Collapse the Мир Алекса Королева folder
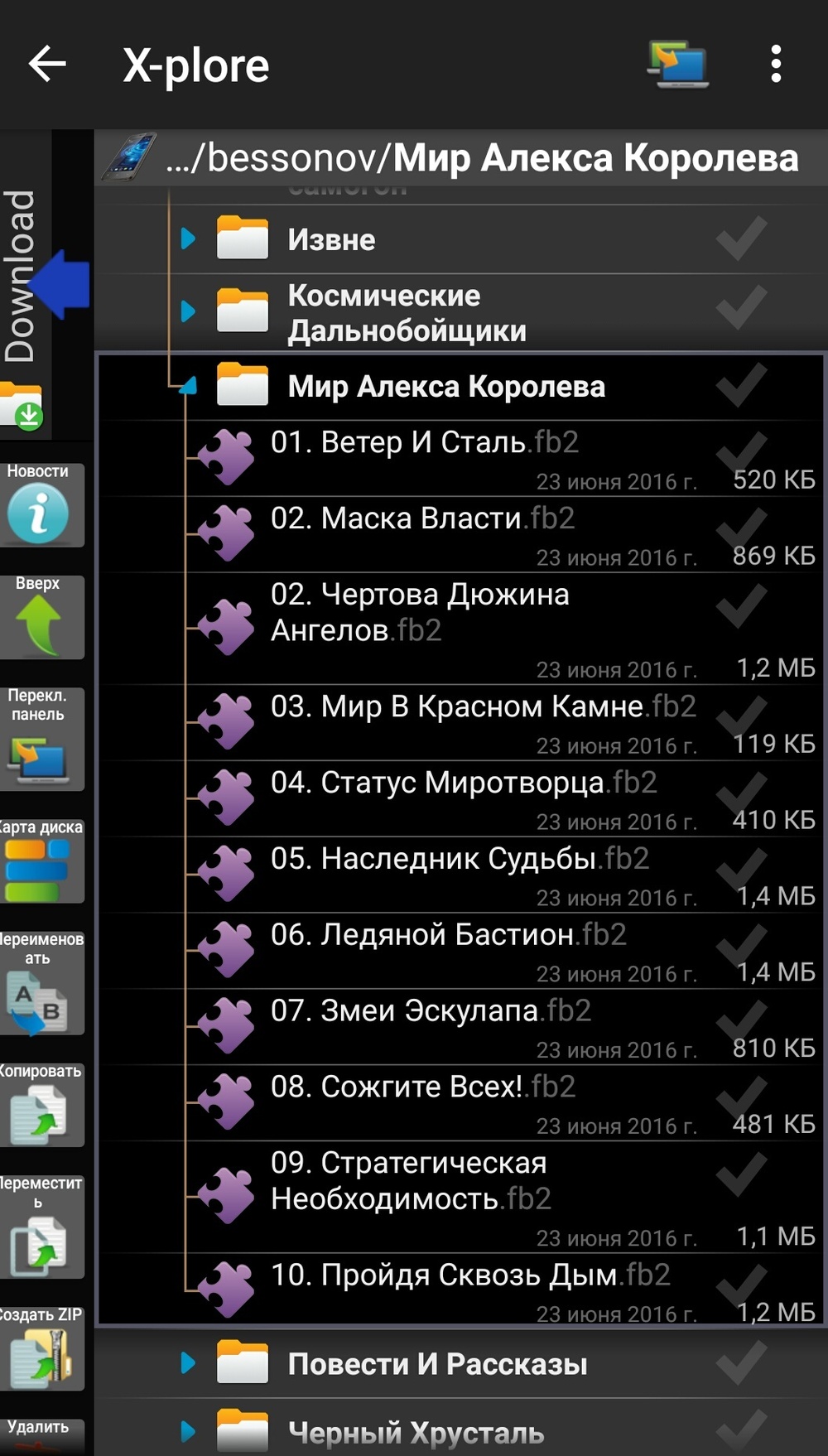 [x=189, y=386]
